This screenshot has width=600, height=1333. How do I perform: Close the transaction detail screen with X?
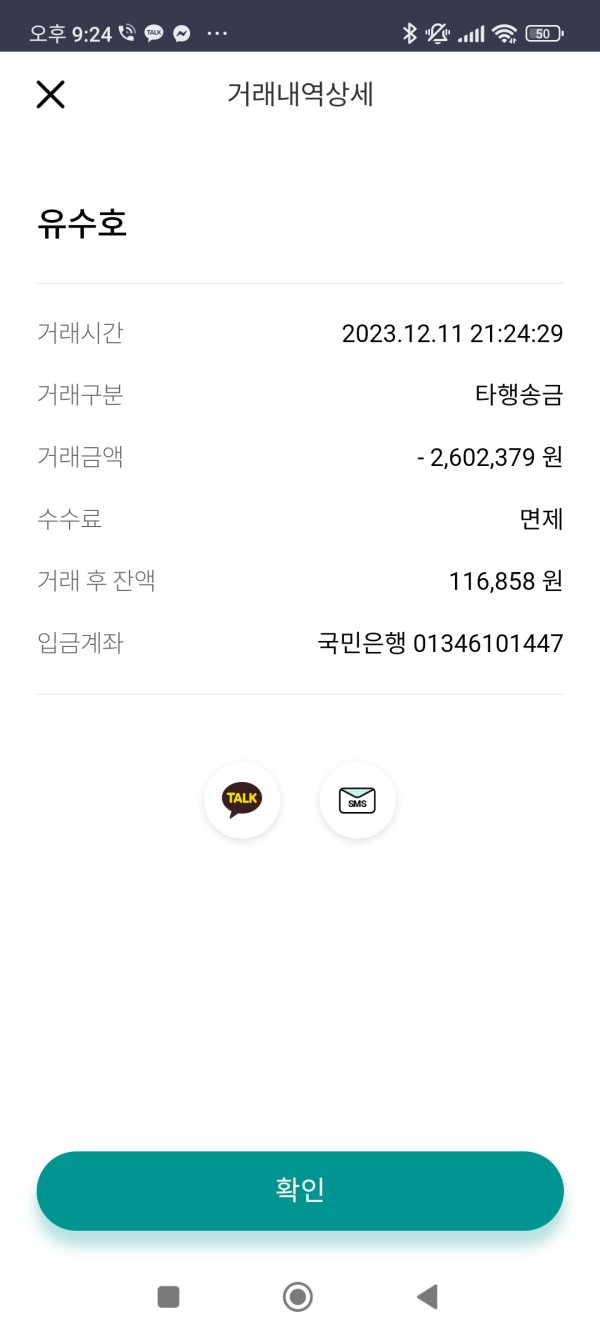pyautogui.click(x=50, y=94)
